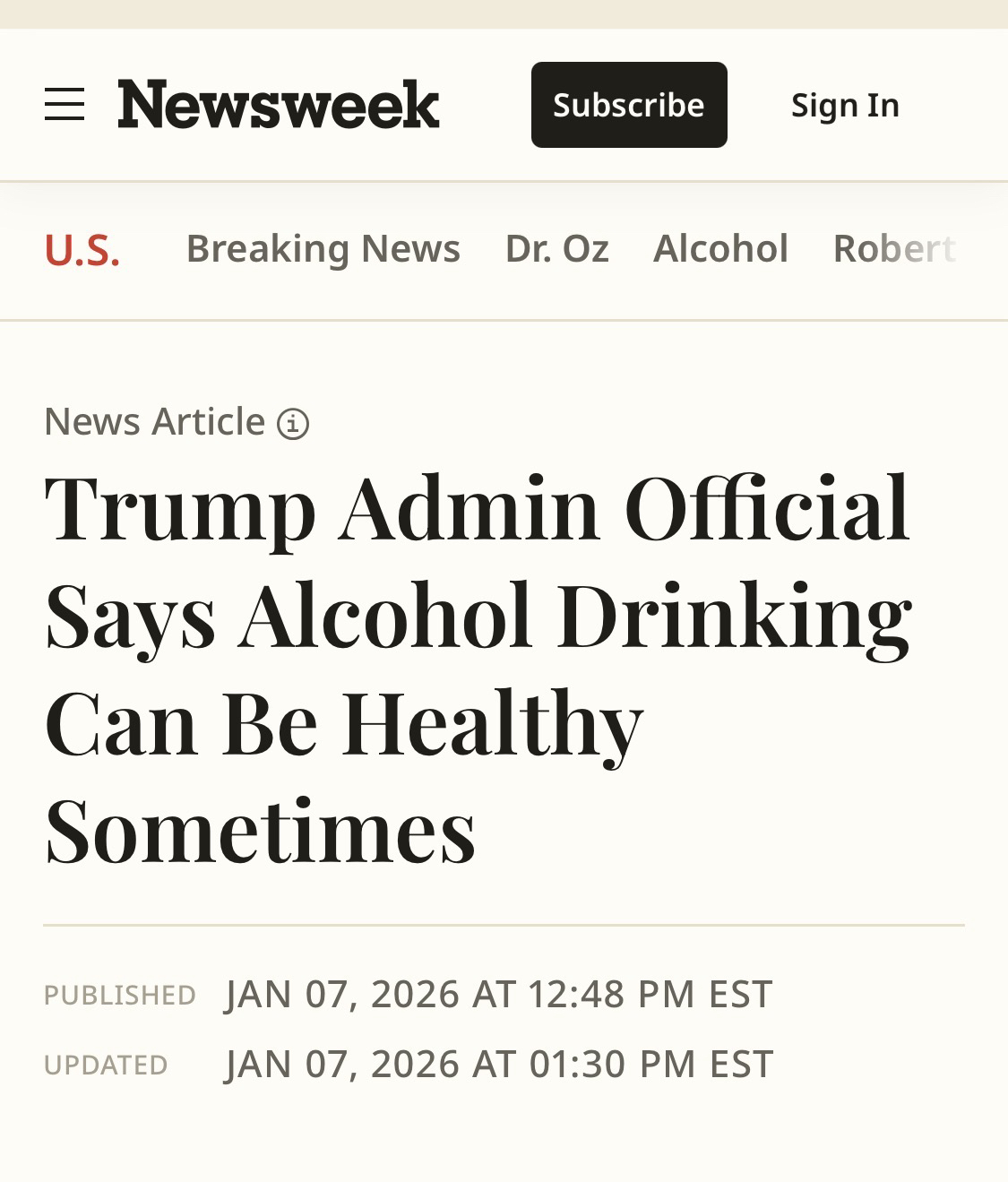Switch to the Breaking News topic
This screenshot has height=1182, width=1008.
point(323,248)
